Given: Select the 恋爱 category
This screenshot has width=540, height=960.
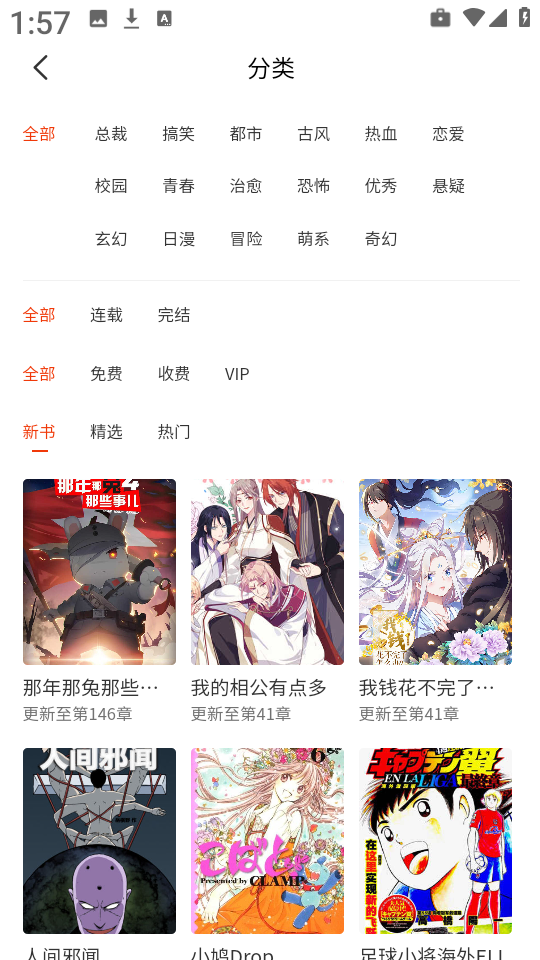Looking at the screenshot, I should tap(448, 133).
